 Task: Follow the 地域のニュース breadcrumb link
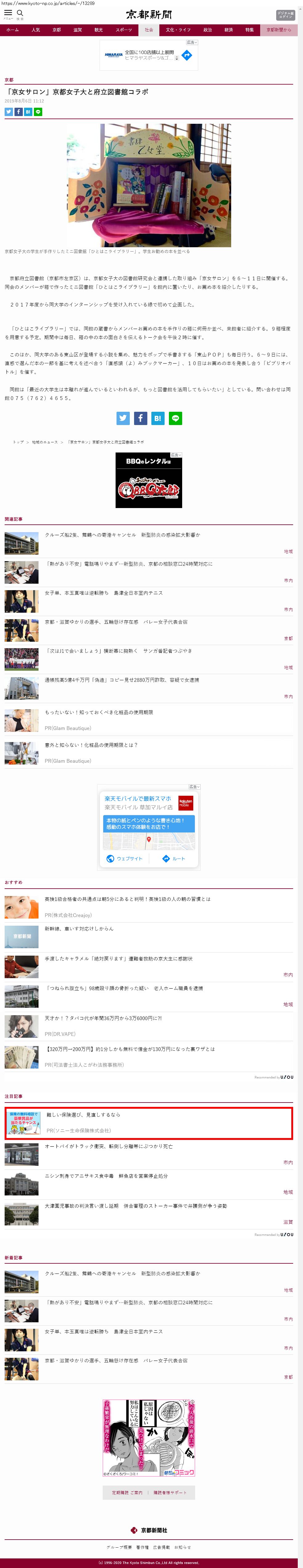tap(44, 442)
